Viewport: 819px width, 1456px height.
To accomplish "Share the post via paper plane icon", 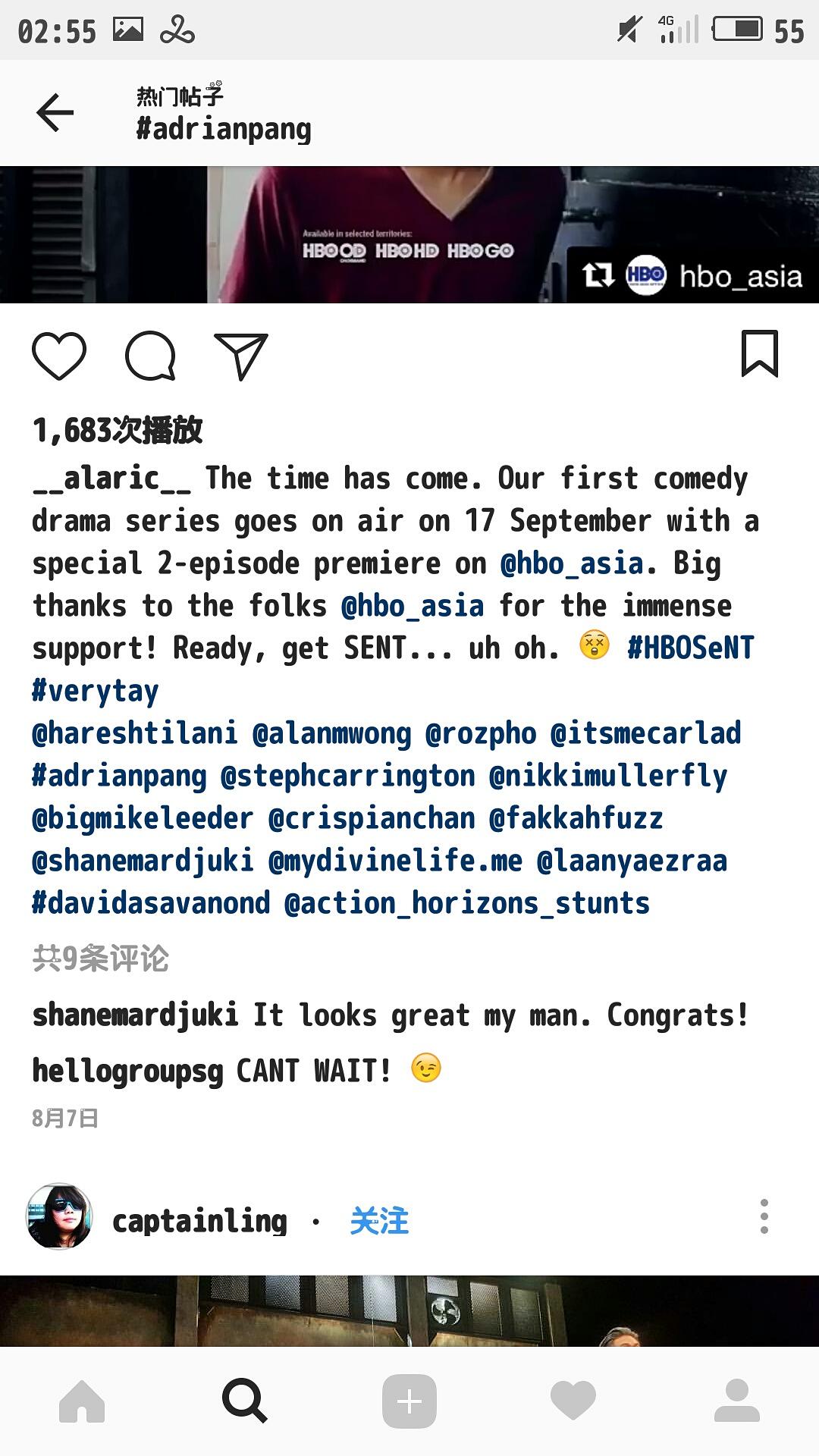I will tap(241, 356).
